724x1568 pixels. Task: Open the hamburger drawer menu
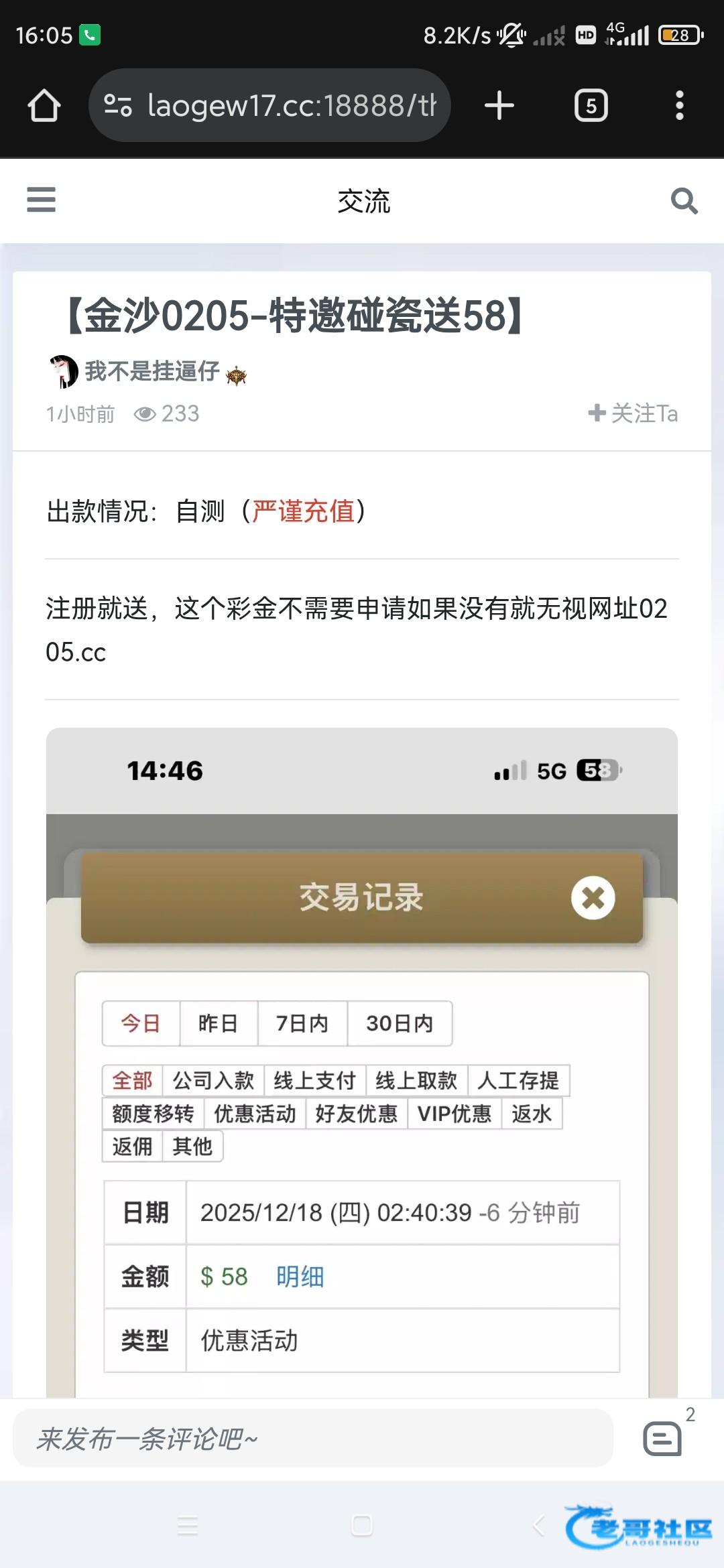(x=41, y=200)
